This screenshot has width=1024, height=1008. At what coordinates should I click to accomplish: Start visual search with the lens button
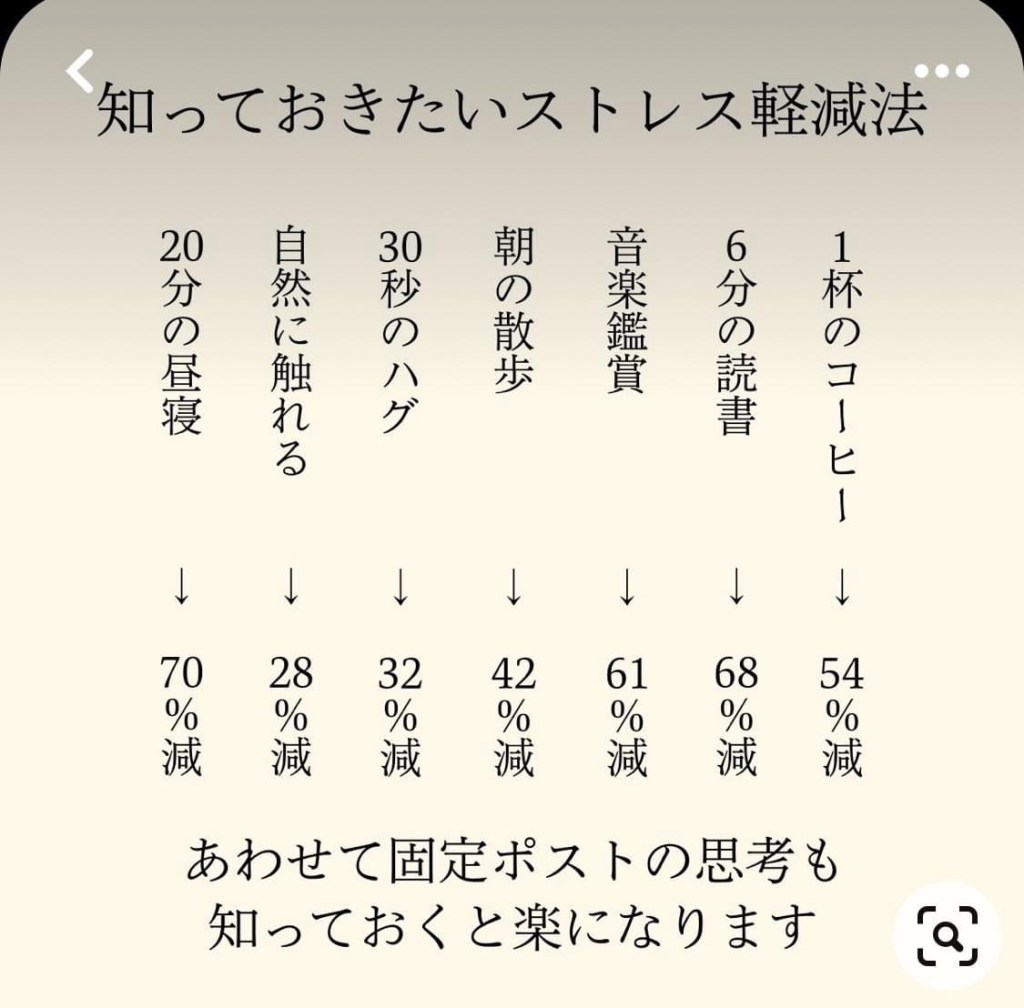(x=946, y=935)
